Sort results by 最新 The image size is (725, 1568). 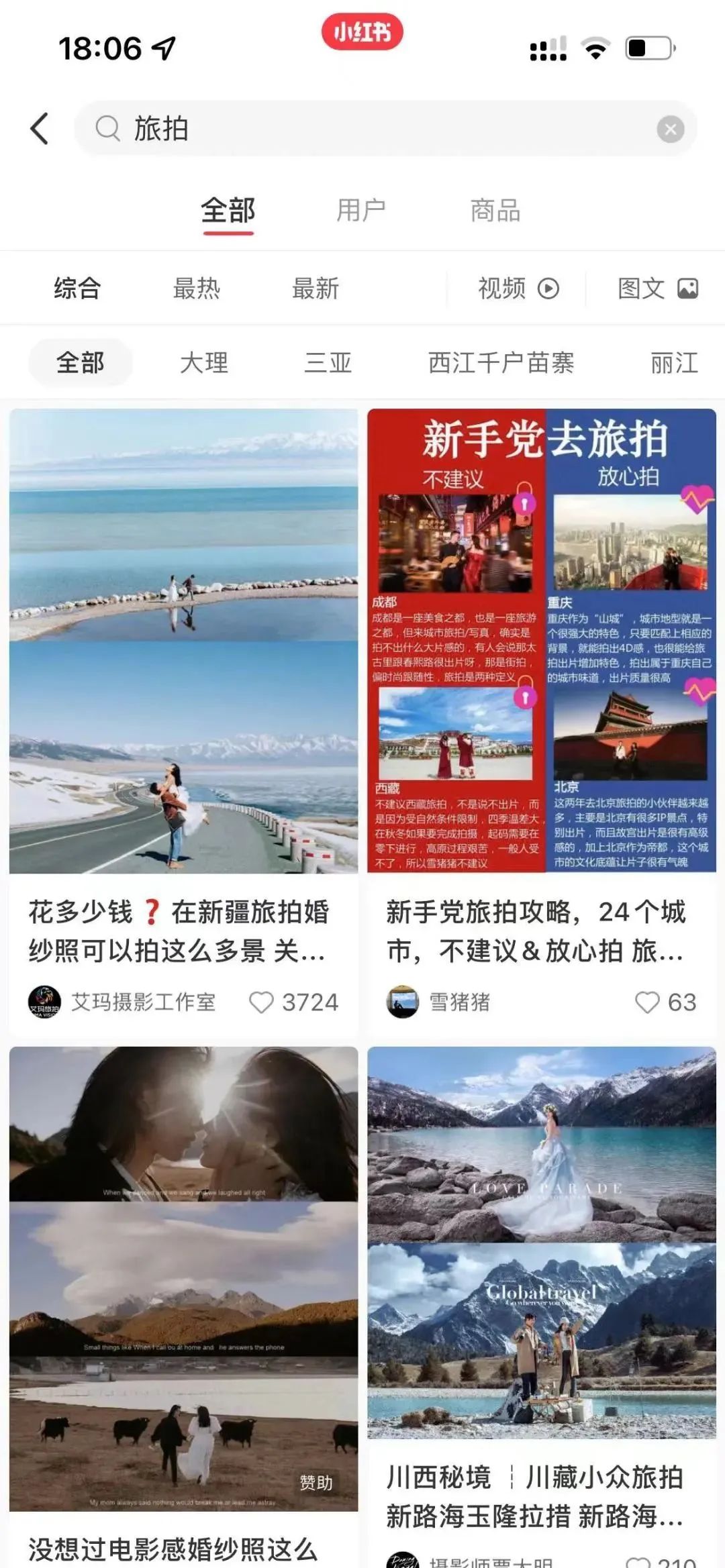pos(316,289)
